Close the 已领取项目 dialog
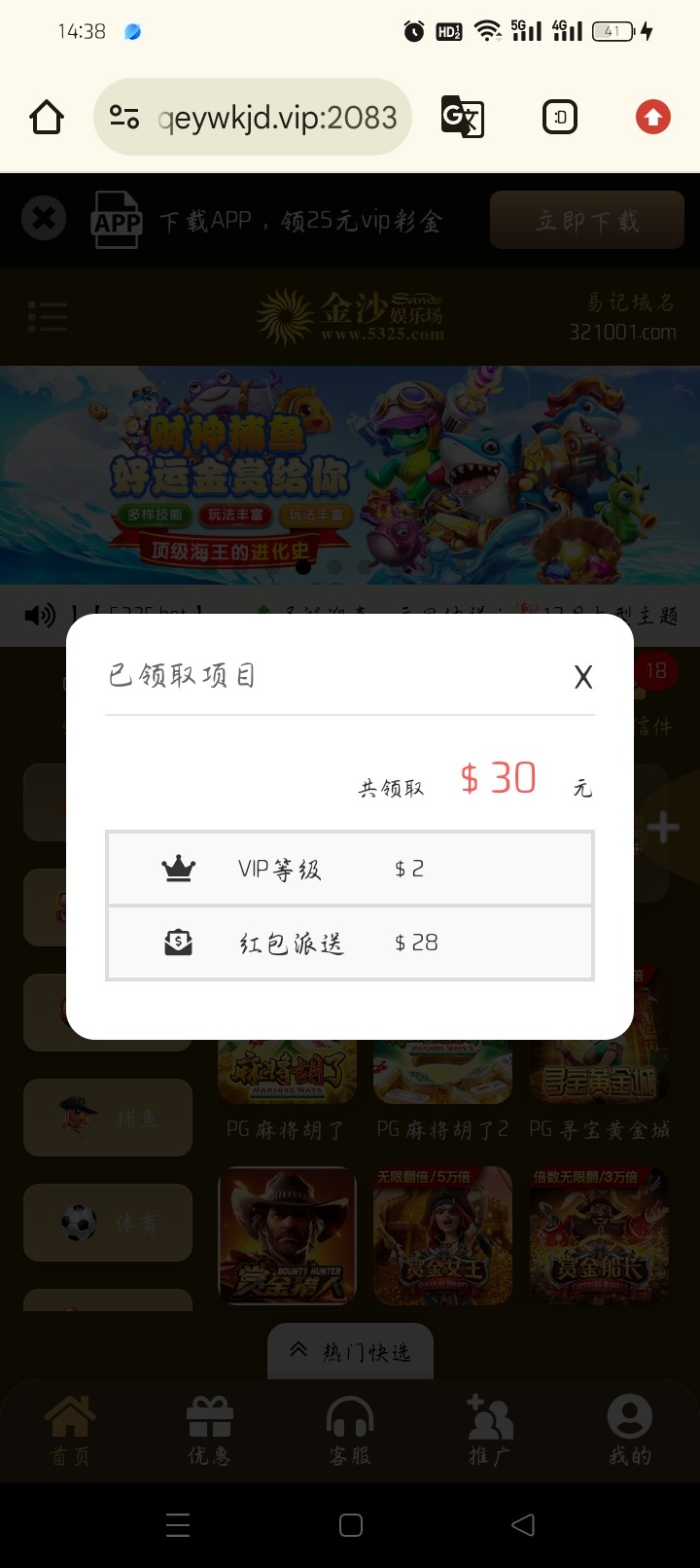700x1568 pixels. [x=582, y=677]
